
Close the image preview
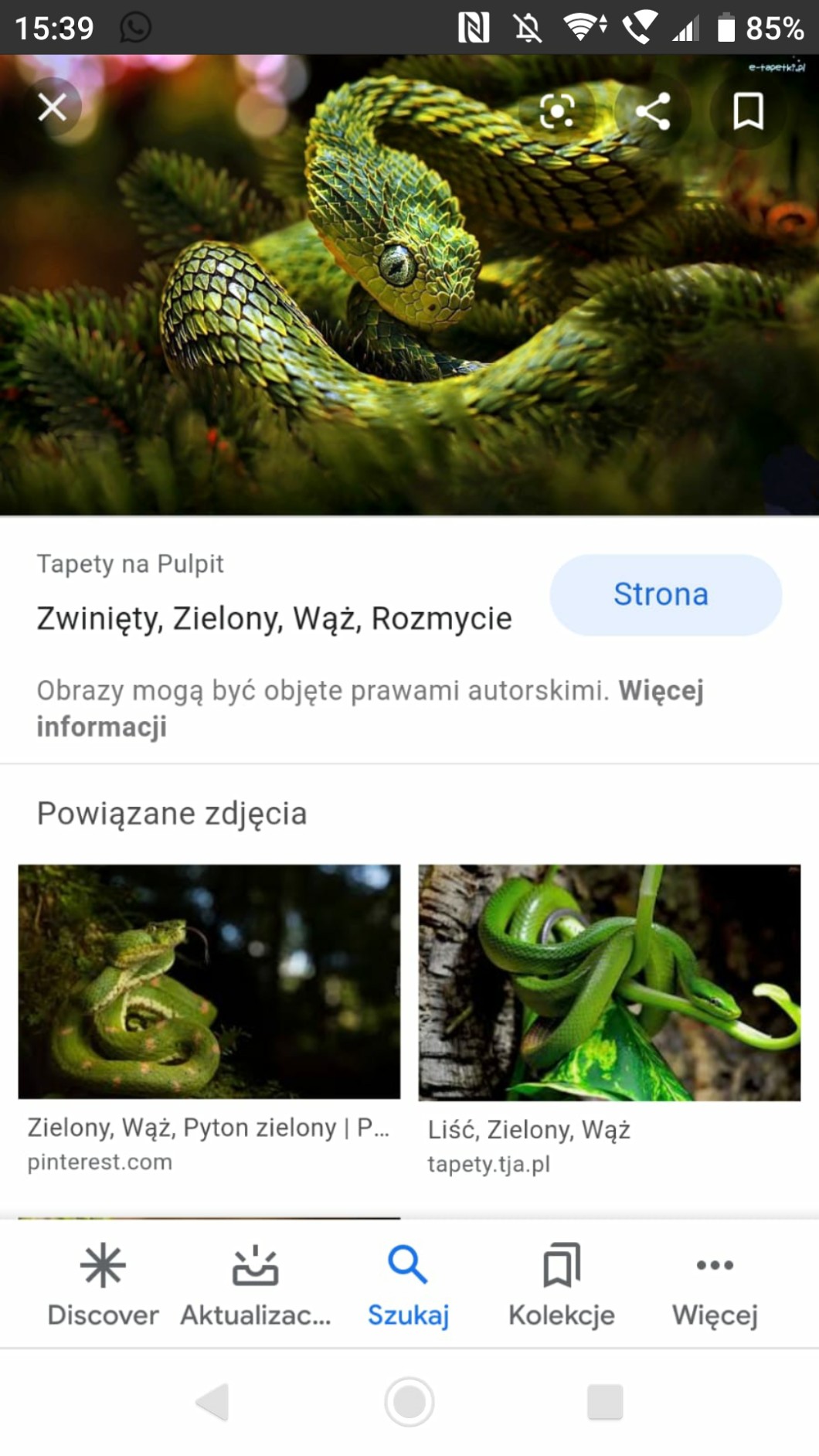[x=52, y=107]
